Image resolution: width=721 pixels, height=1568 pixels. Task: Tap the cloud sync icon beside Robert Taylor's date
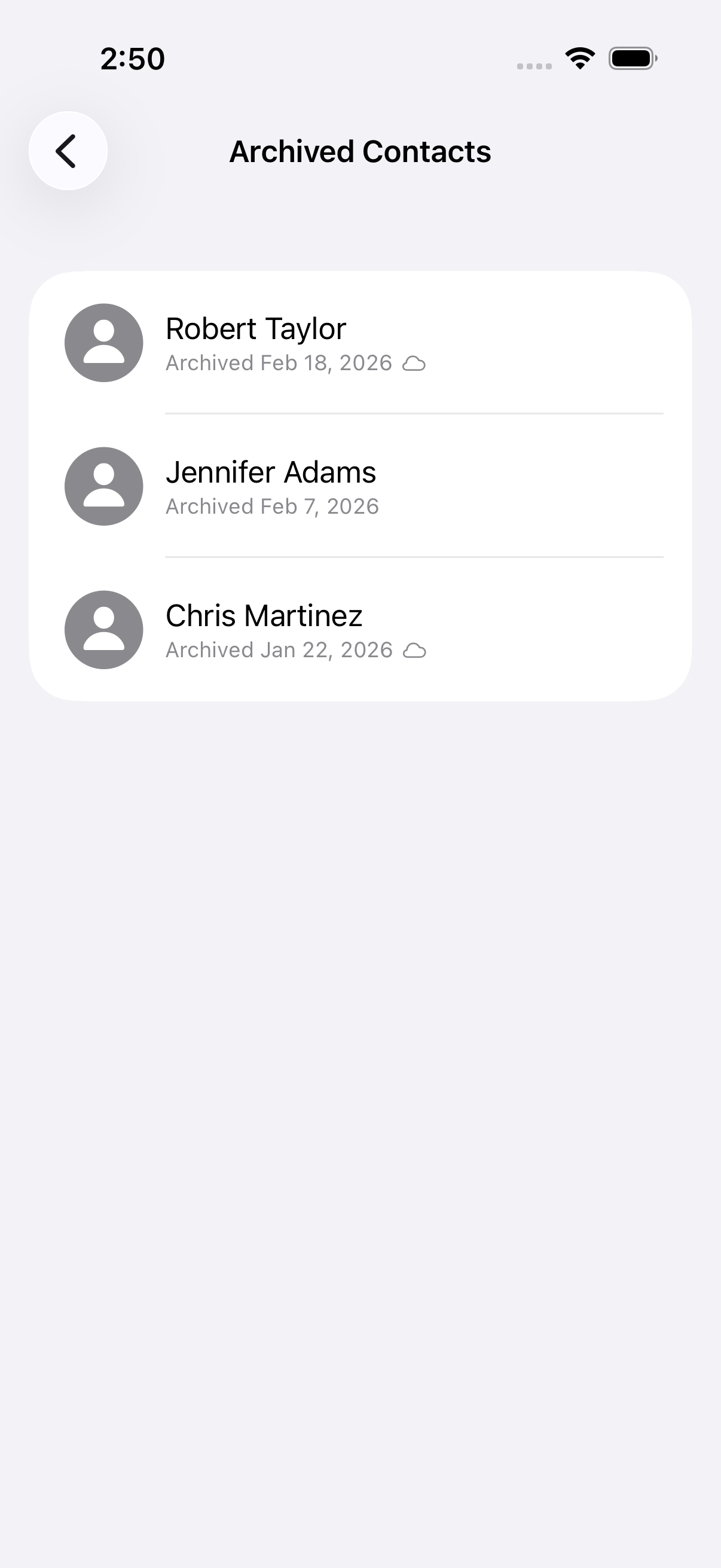pos(415,363)
